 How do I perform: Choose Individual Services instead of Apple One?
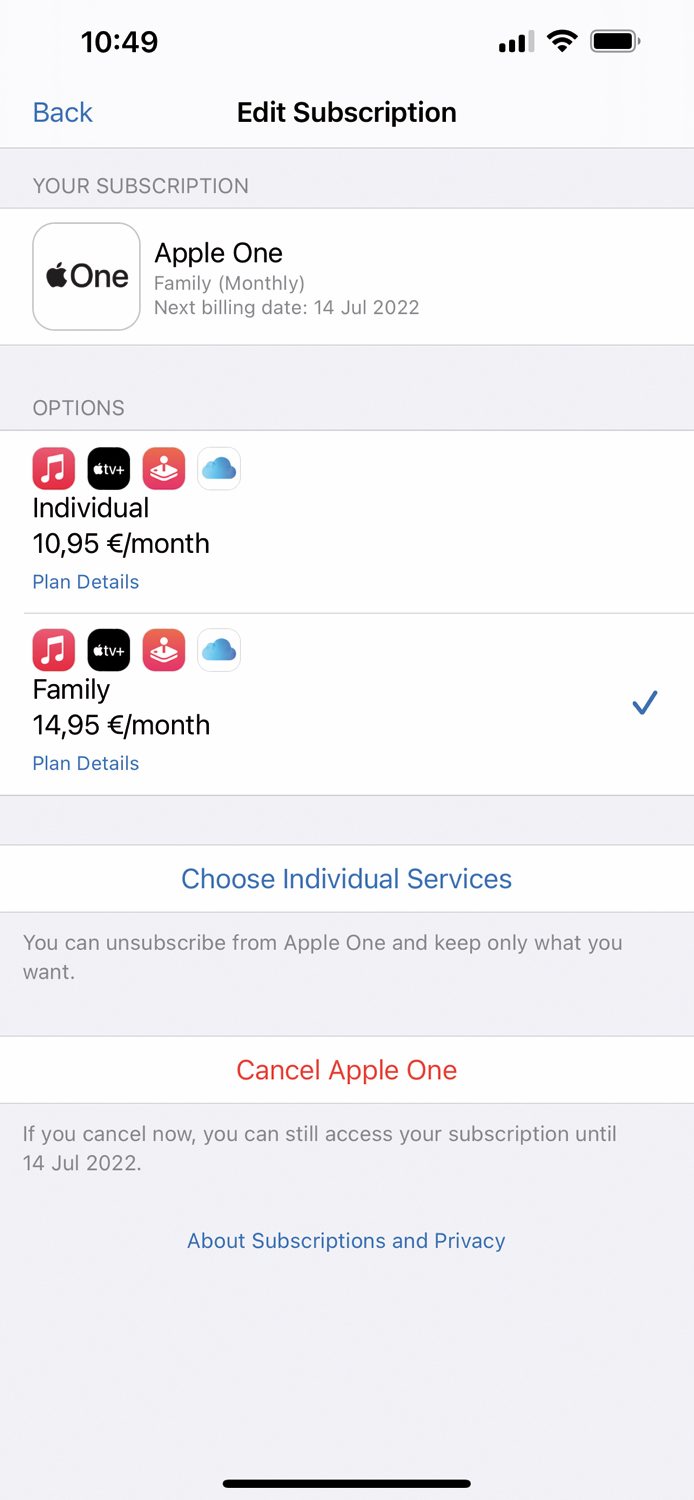click(347, 879)
